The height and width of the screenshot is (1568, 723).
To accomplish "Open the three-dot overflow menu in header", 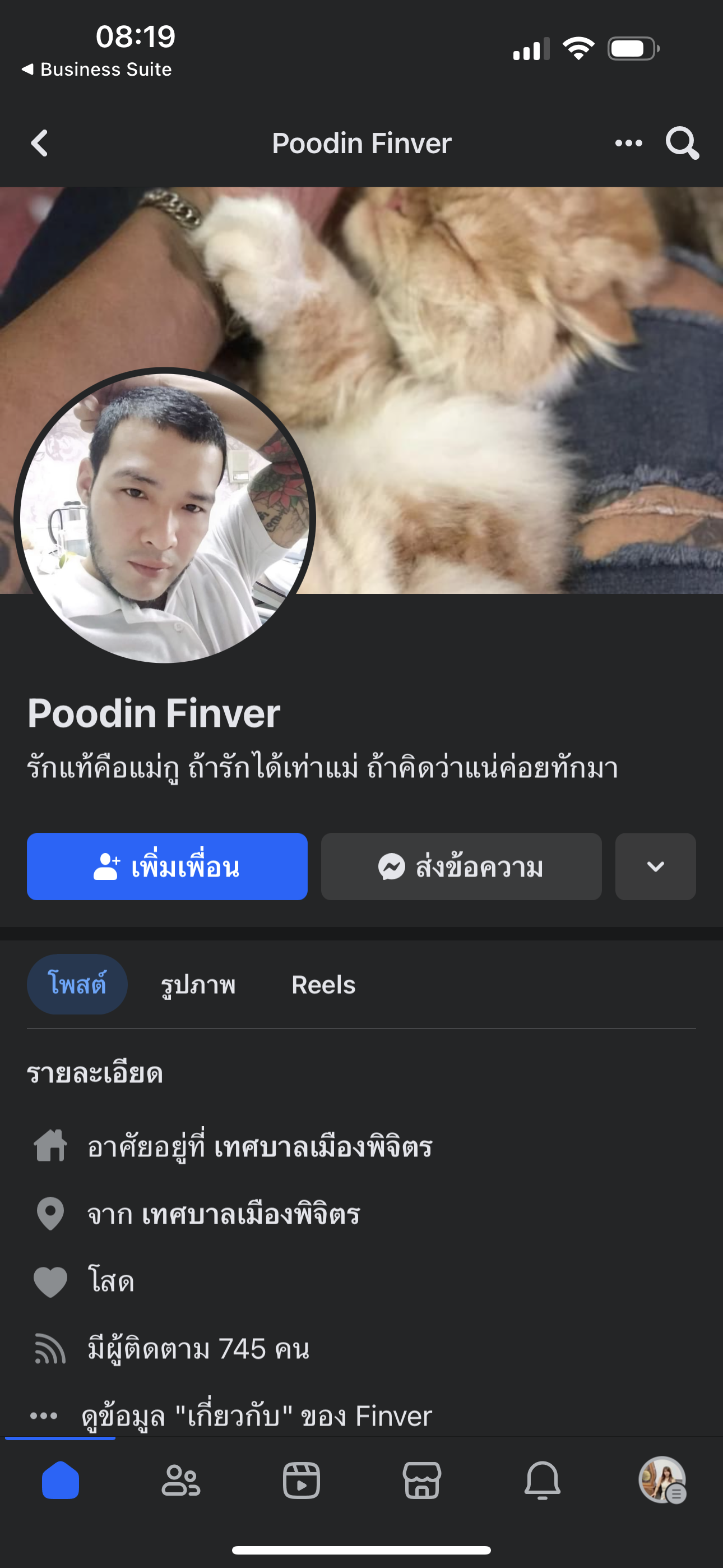I will point(629,144).
